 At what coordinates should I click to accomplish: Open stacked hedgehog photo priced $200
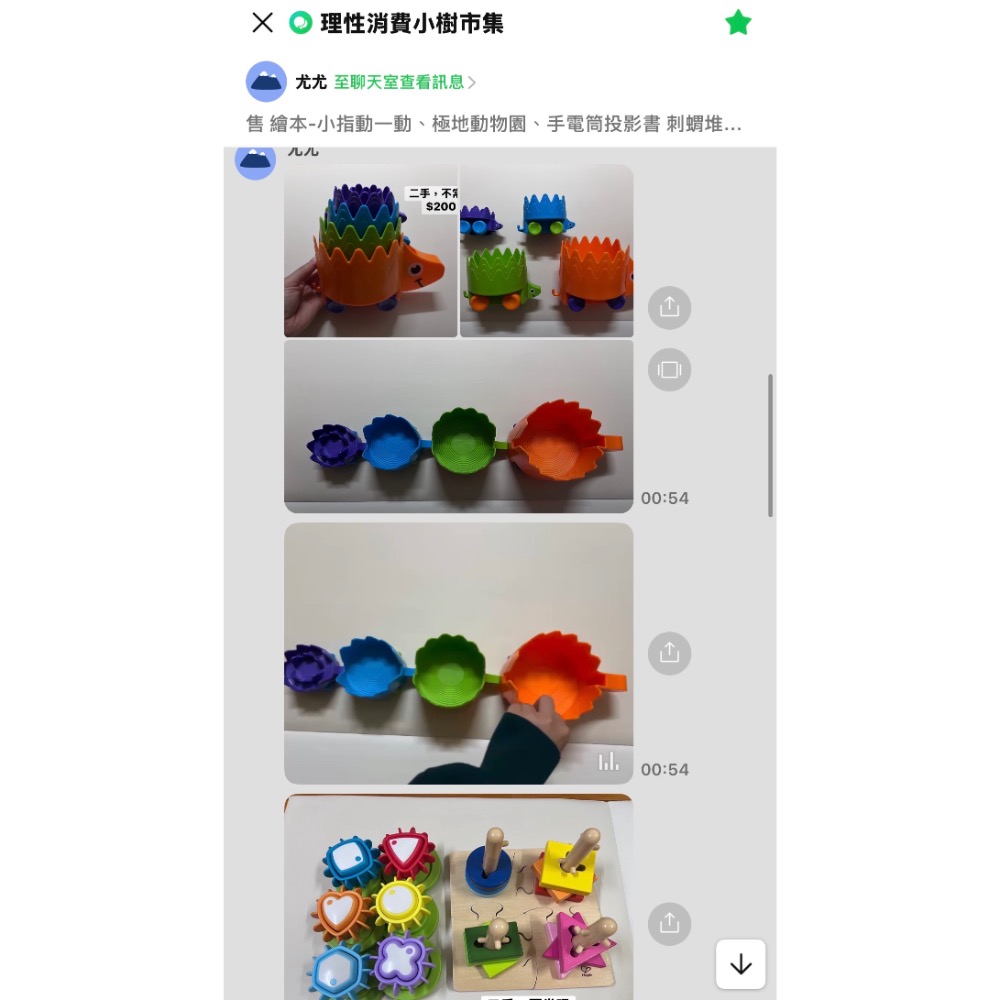(371, 251)
